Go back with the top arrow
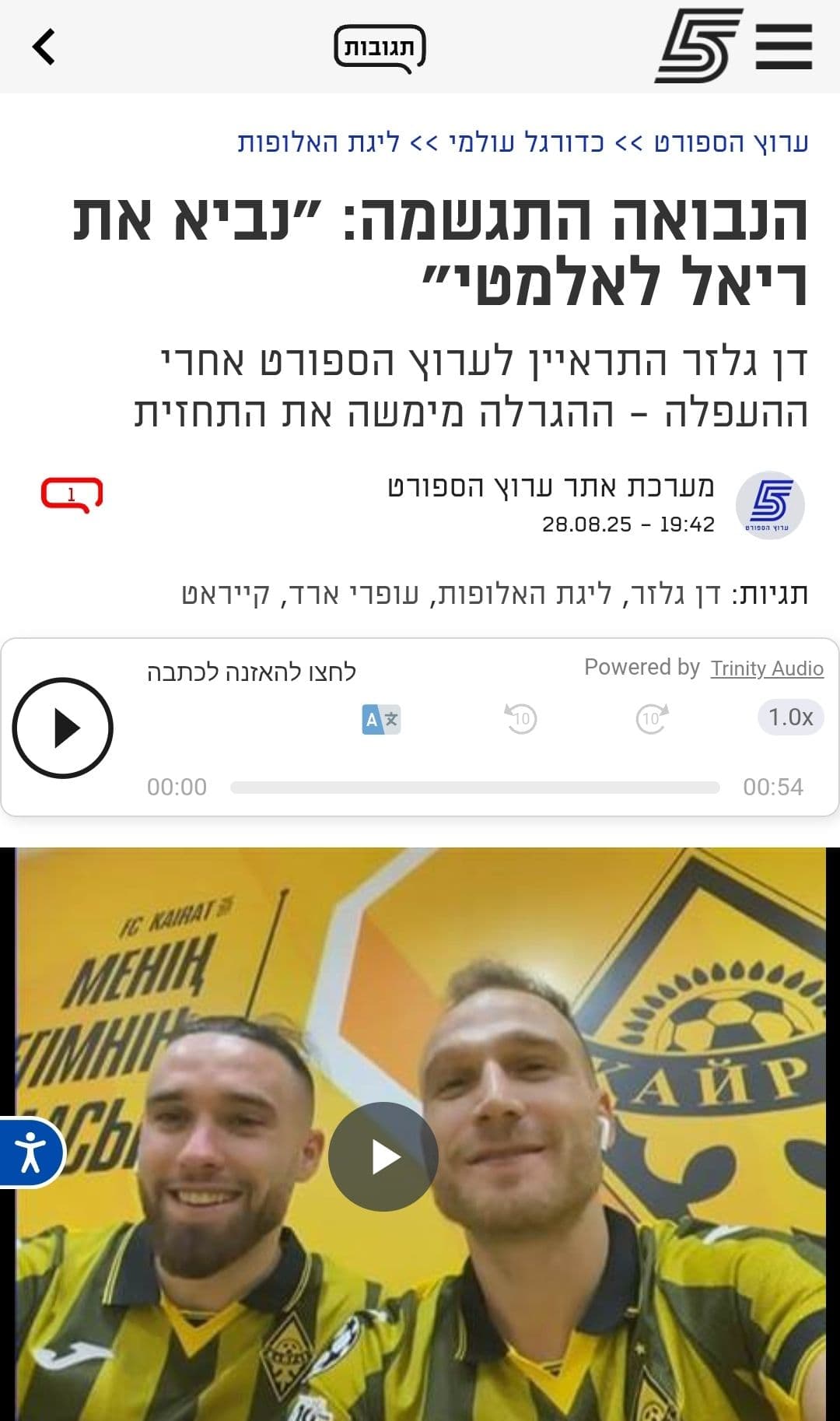This screenshot has height=1421, width=840. coord(44,47)
